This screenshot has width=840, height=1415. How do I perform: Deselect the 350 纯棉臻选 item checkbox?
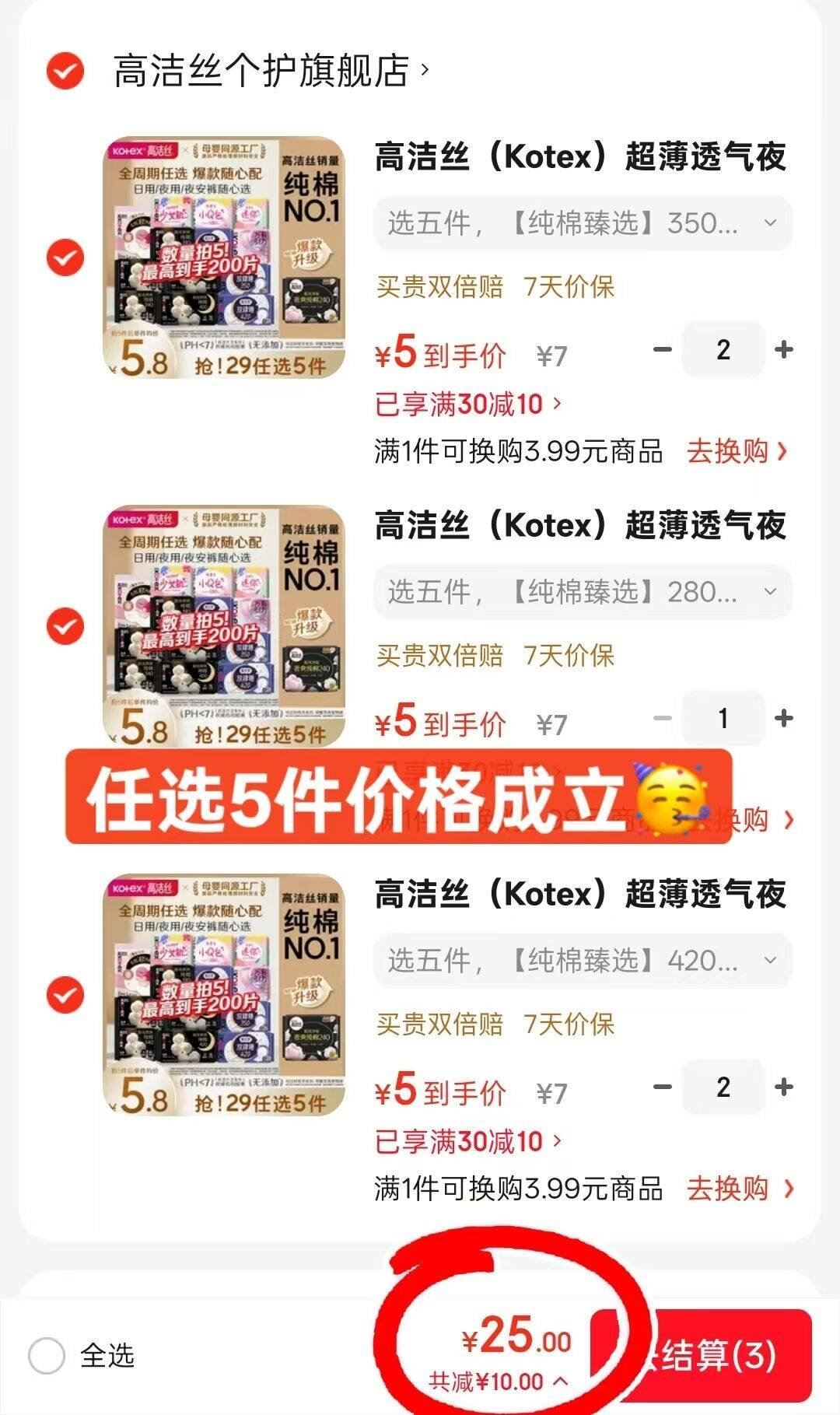click(x=65, y=257)
